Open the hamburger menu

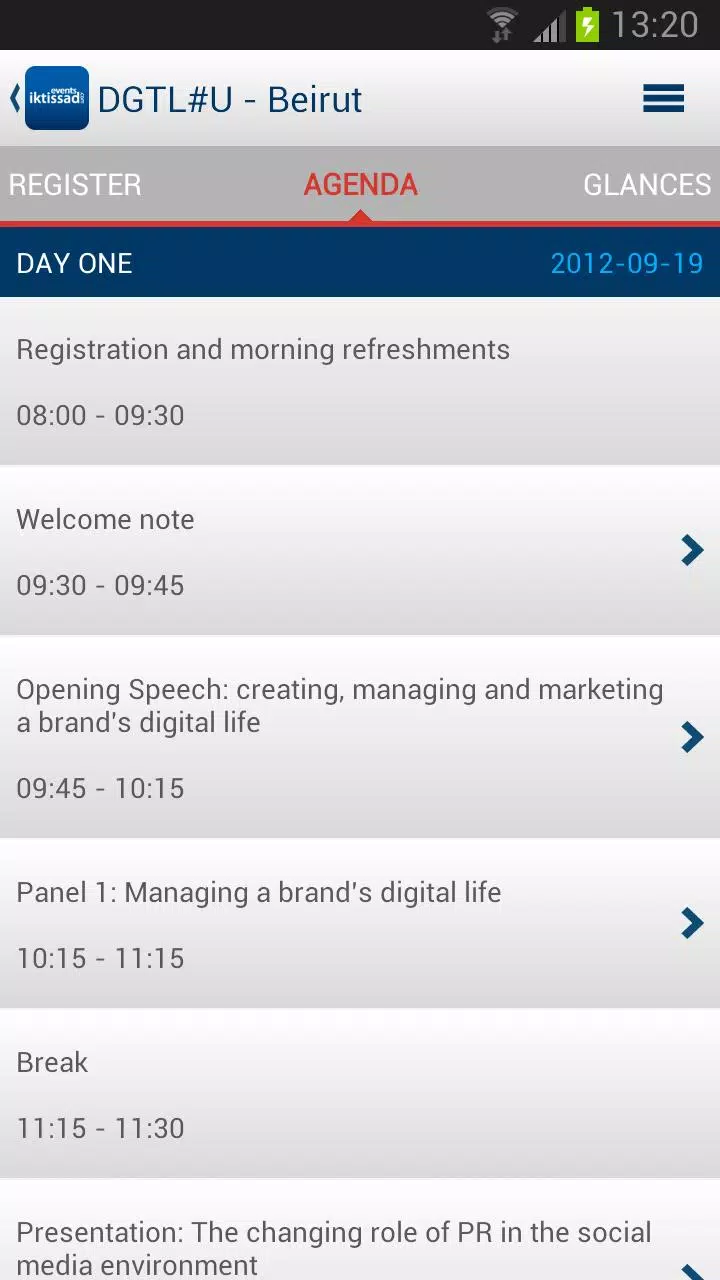click(x=663, y=98)
